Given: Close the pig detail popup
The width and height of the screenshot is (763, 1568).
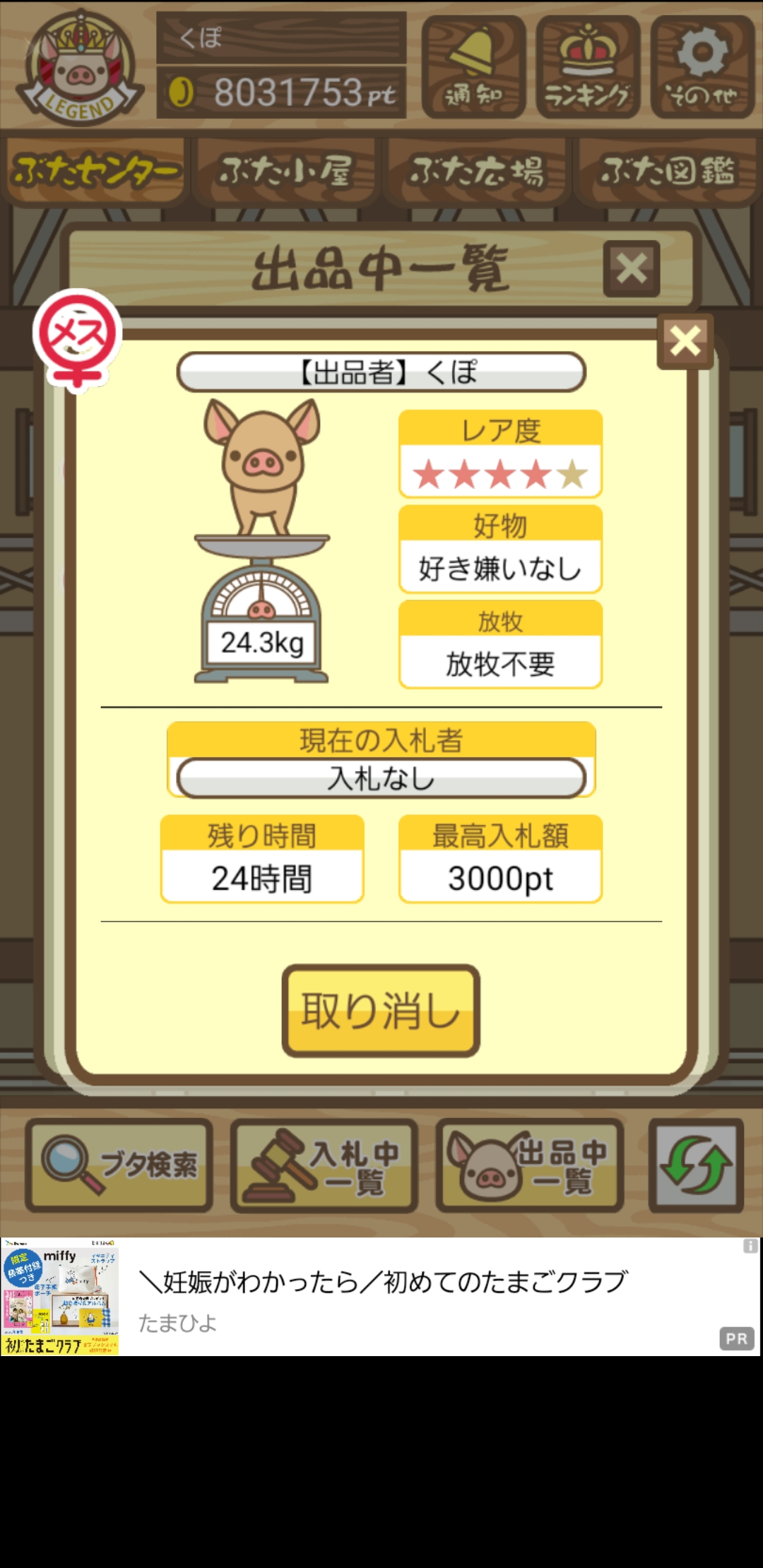Looking at the screenshot, I should coord(685,342).
